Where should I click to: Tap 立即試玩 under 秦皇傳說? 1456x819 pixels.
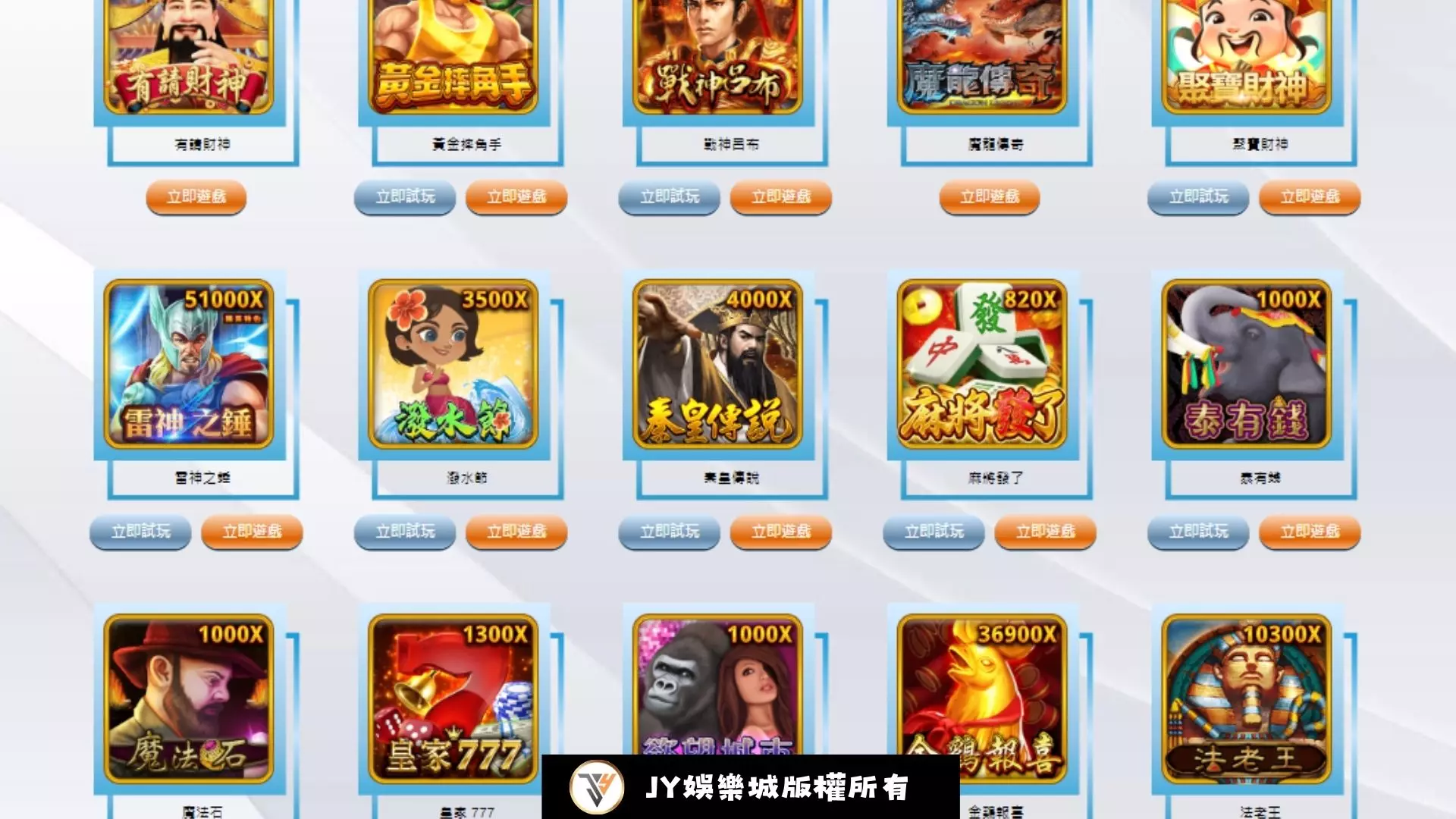[670, 532]
